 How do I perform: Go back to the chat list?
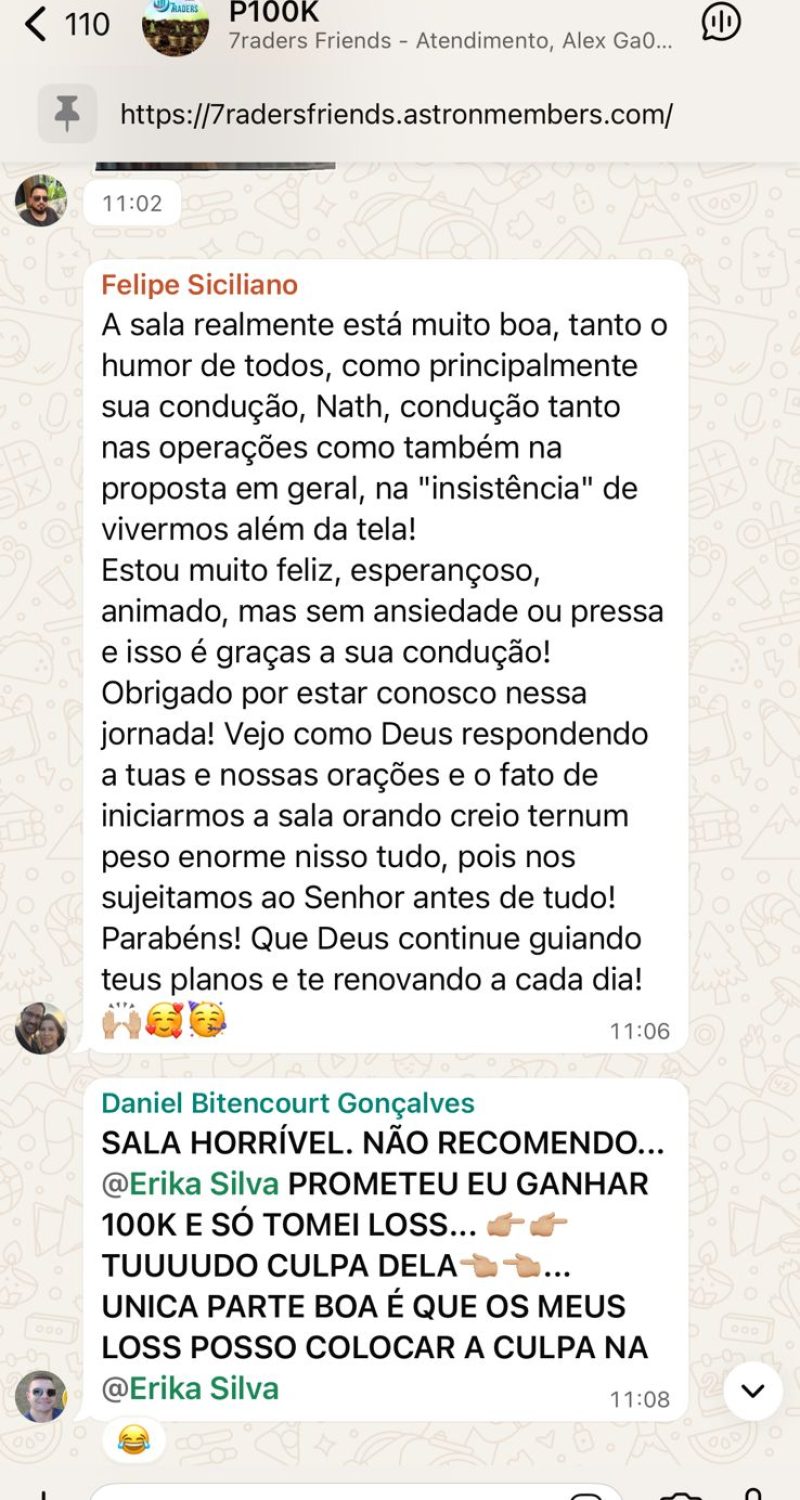coord(38,24)
